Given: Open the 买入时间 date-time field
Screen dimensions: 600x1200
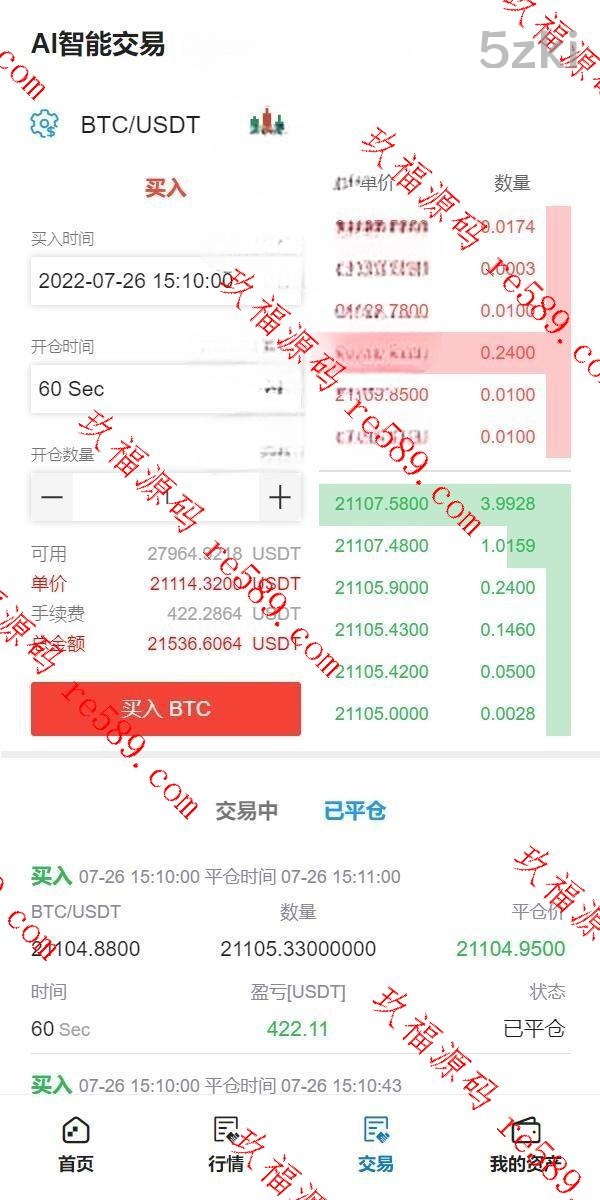Looking at the screenshot, I should (x=165, y=281).
